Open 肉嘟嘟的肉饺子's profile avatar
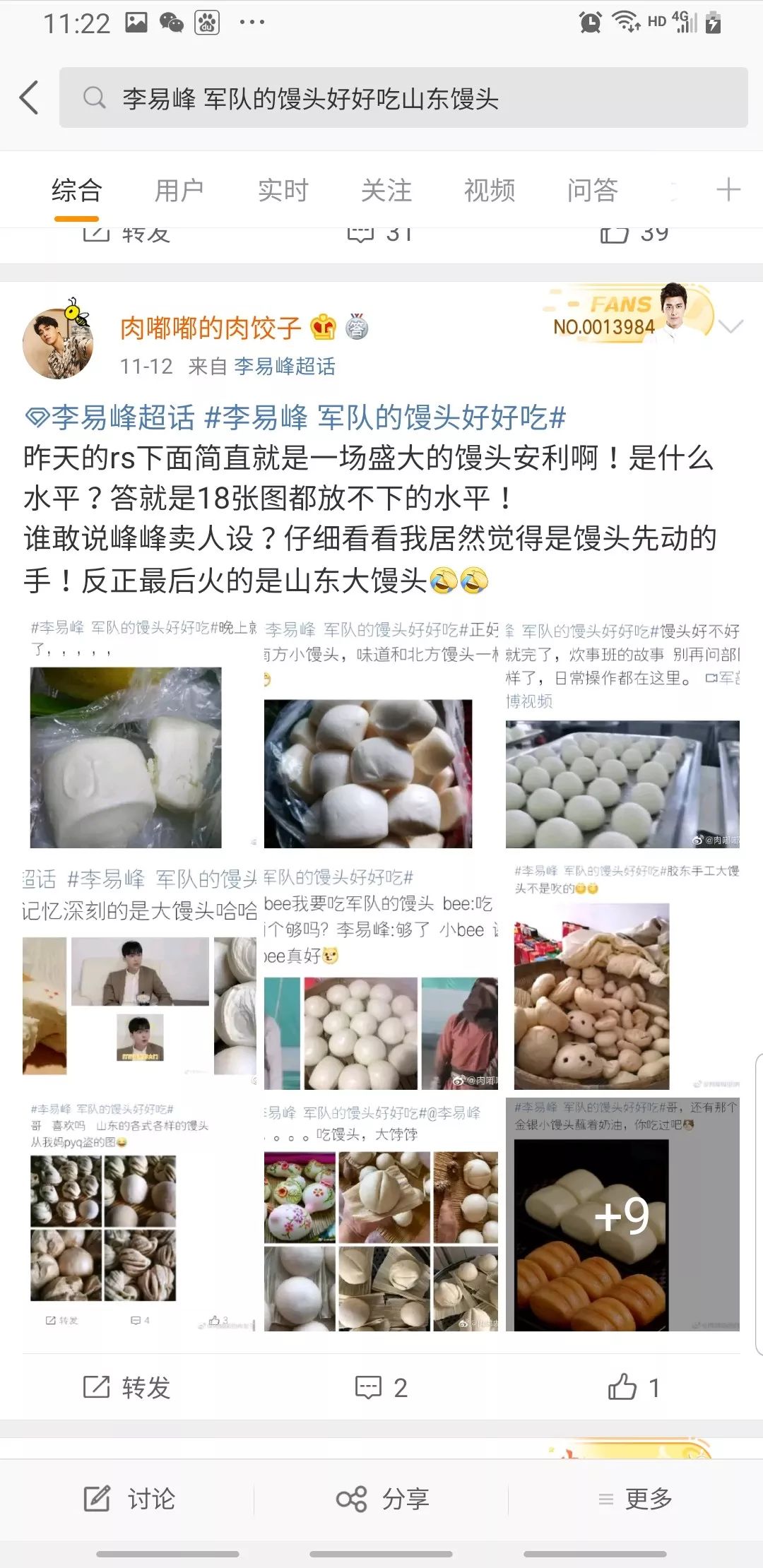The width and height of the screenshot is (763, 1568). (59, 343)
